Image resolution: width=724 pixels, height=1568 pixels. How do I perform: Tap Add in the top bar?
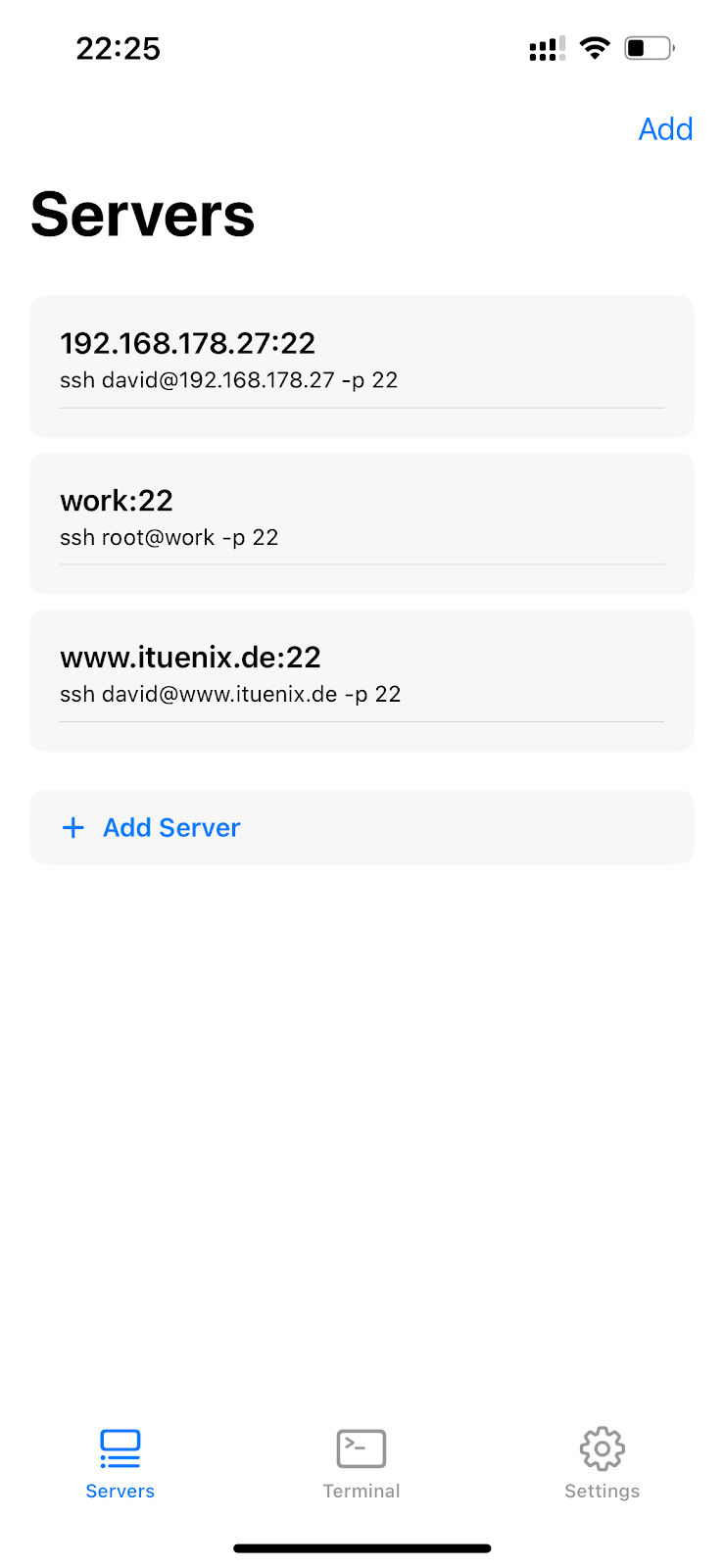click(665, 129)
